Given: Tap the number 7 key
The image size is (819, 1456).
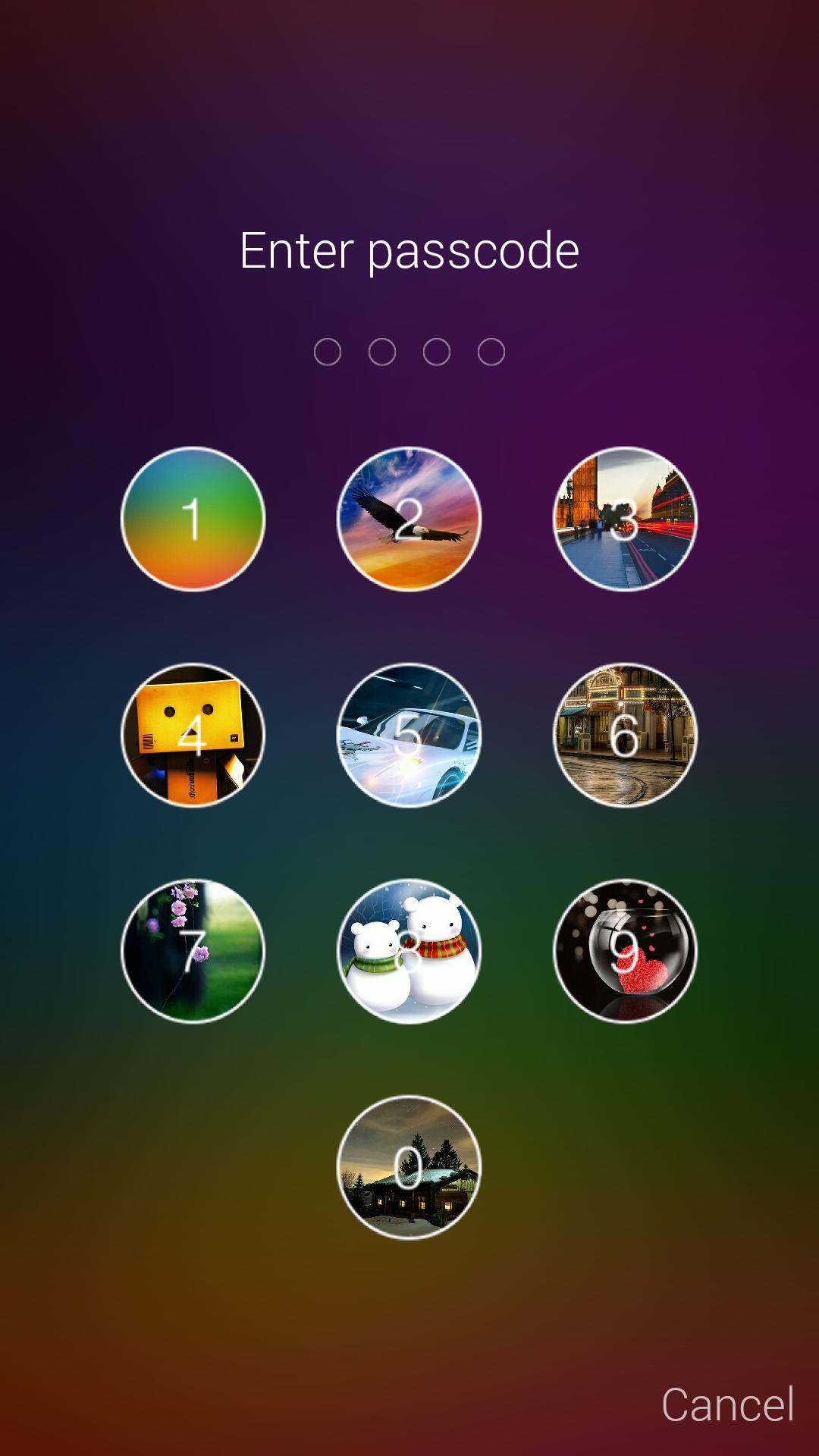Looking at the screenshot, I should pos(193,951).
